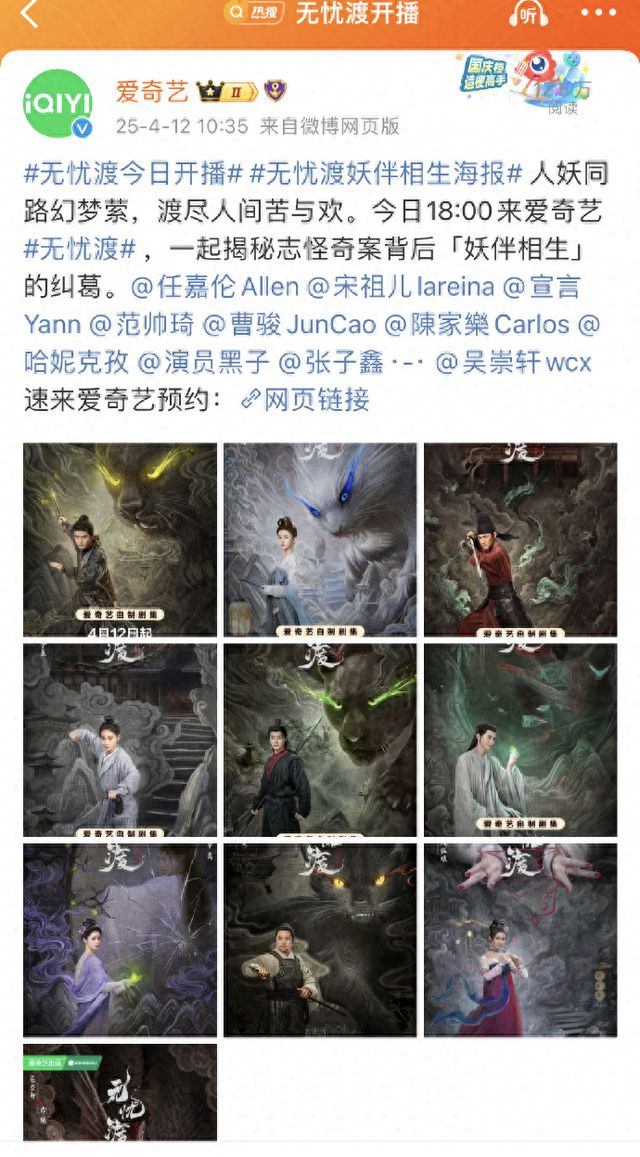View poster of woman in purple dress
Viewport: 640px width, 1157px height.
click(x=120, y=939)
